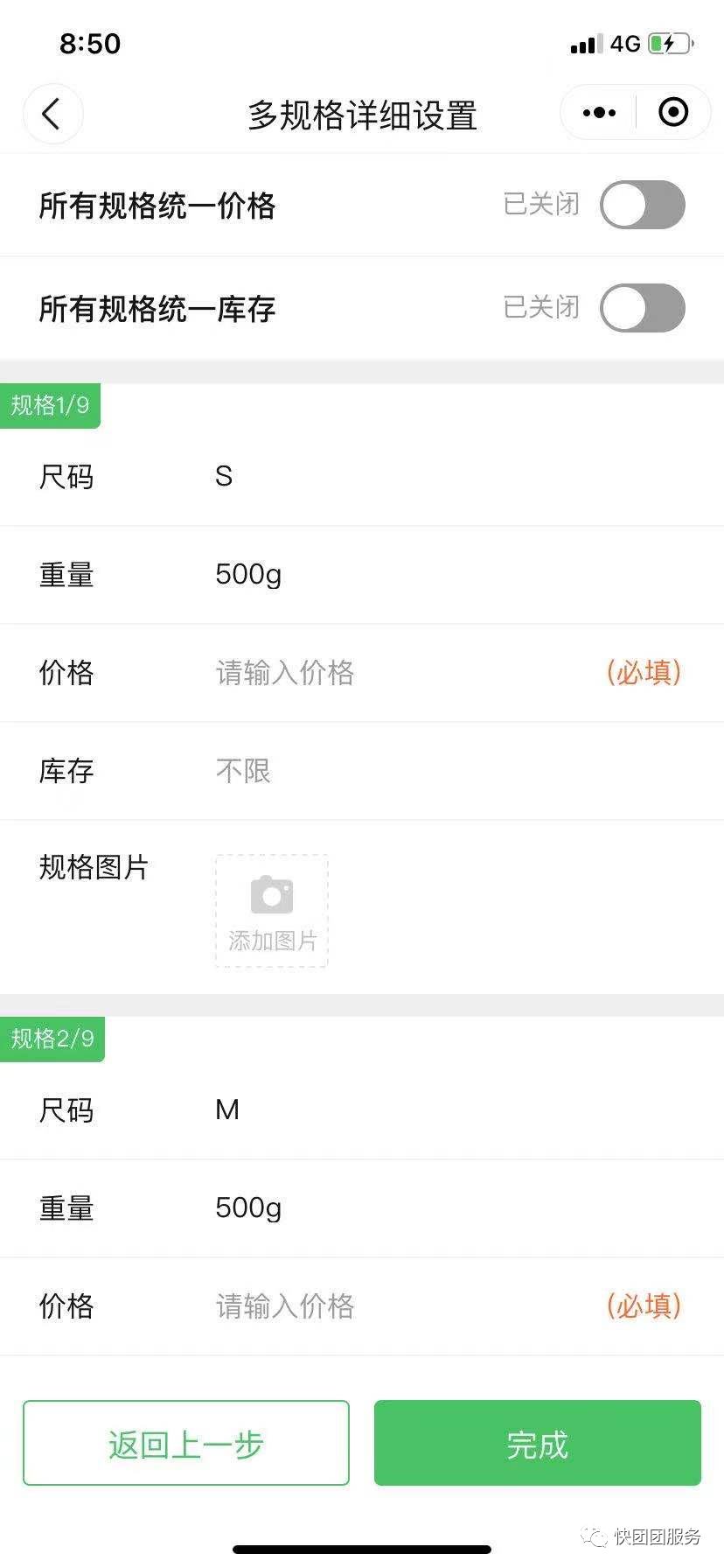Add a spec image via 添加图片
The image size is (724, 1568).
272,911
